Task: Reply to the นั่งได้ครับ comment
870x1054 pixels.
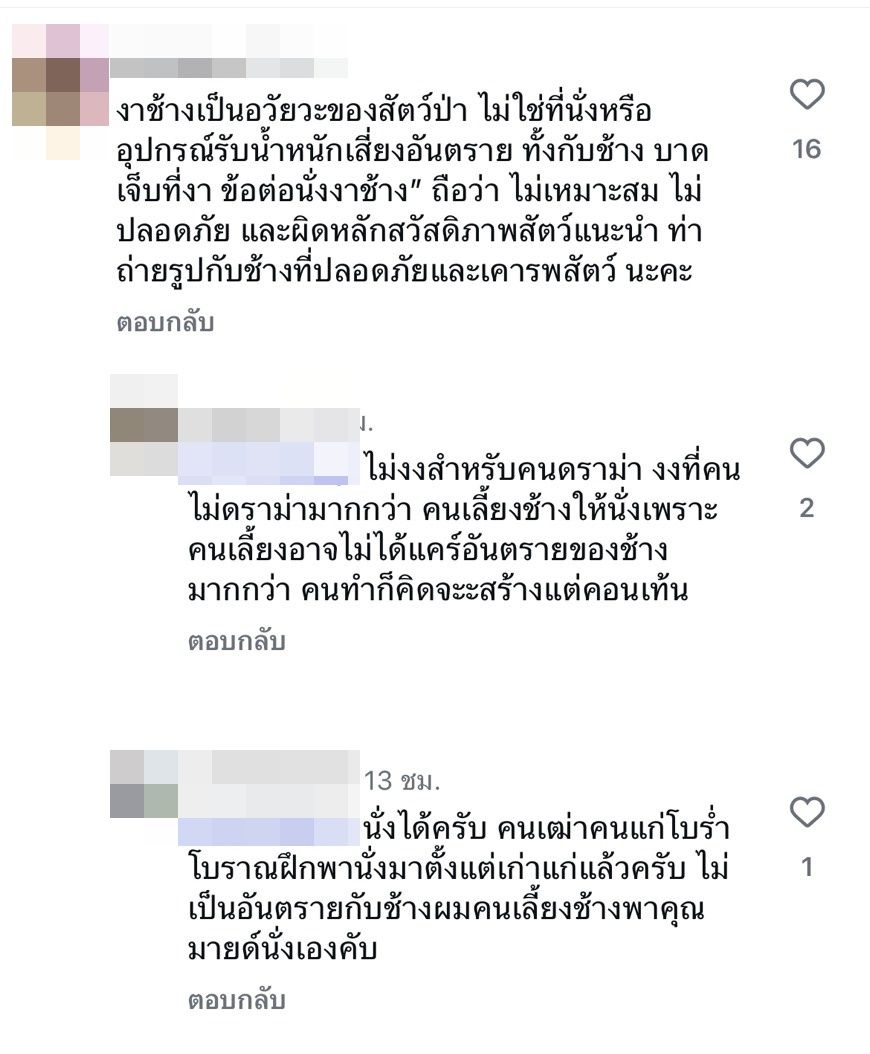Action: [x=237, y=999]
